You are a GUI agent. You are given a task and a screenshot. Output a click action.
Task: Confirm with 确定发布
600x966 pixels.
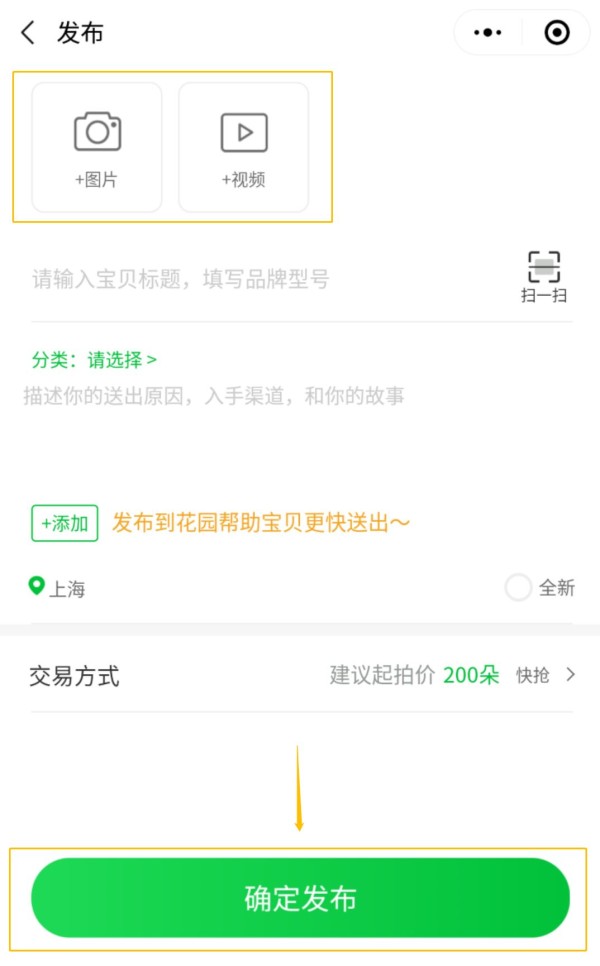coord(300,898)
